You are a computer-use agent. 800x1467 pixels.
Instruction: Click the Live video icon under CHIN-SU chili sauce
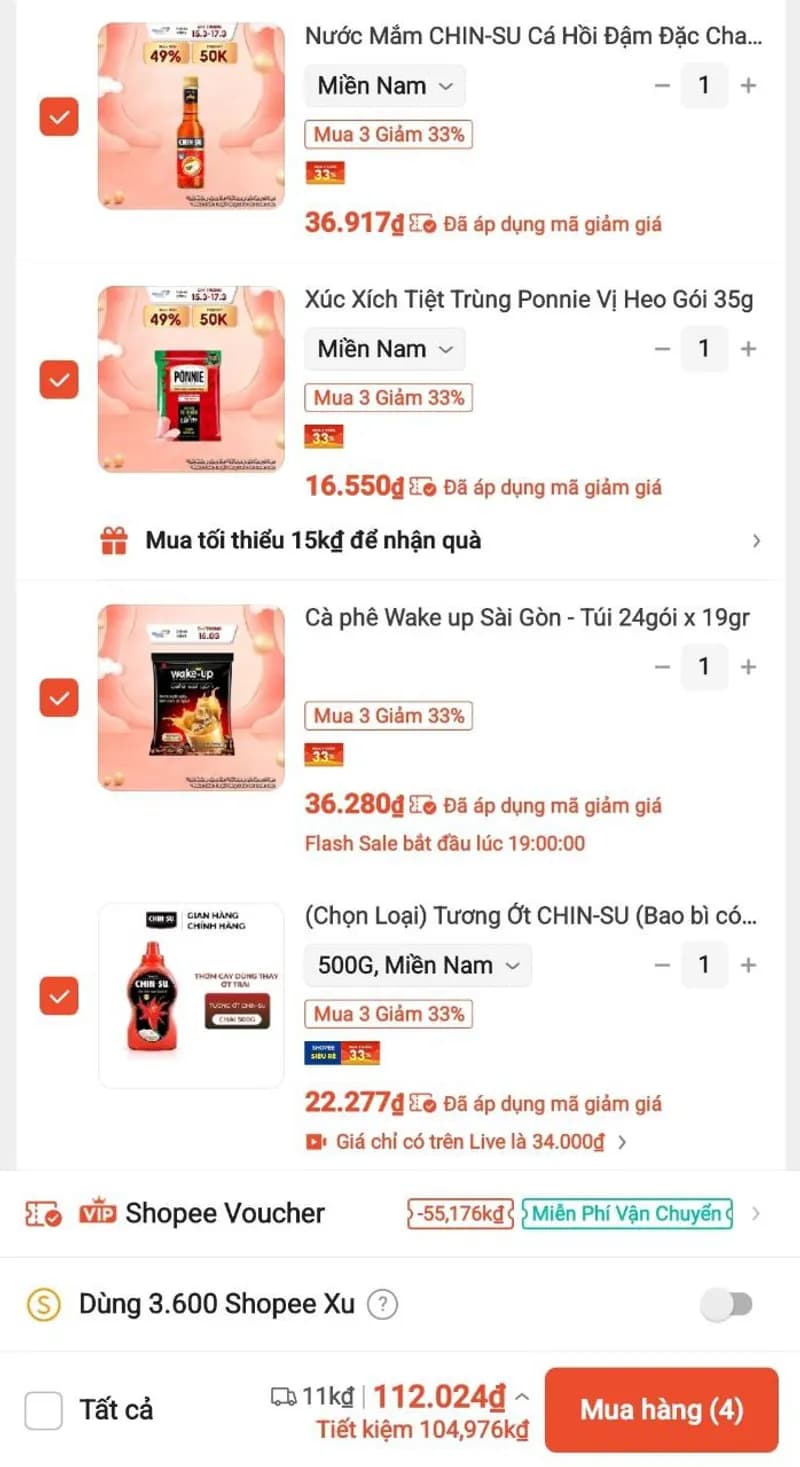point(315,1141)
